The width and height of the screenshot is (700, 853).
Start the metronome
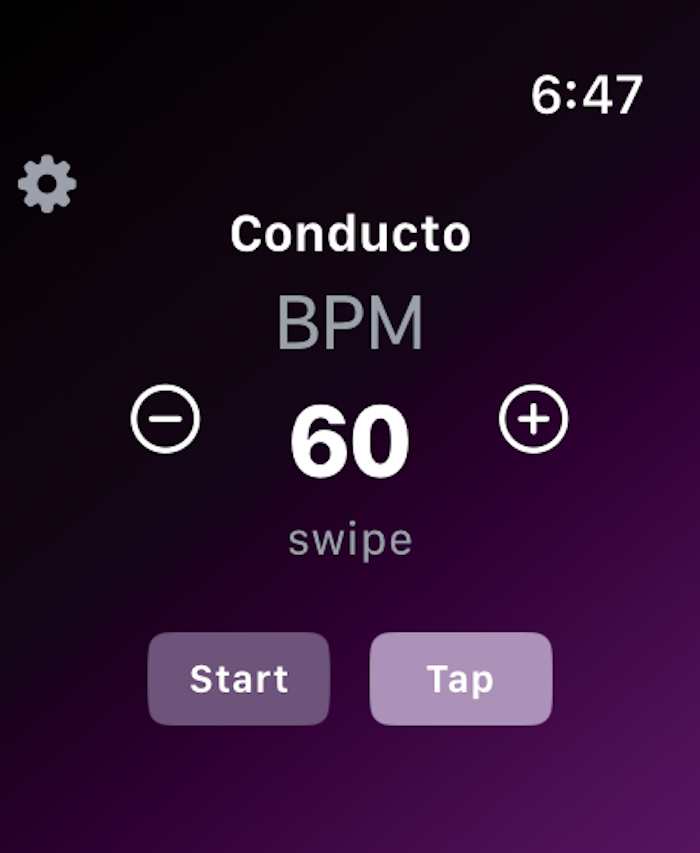click(x=239, y=679)
